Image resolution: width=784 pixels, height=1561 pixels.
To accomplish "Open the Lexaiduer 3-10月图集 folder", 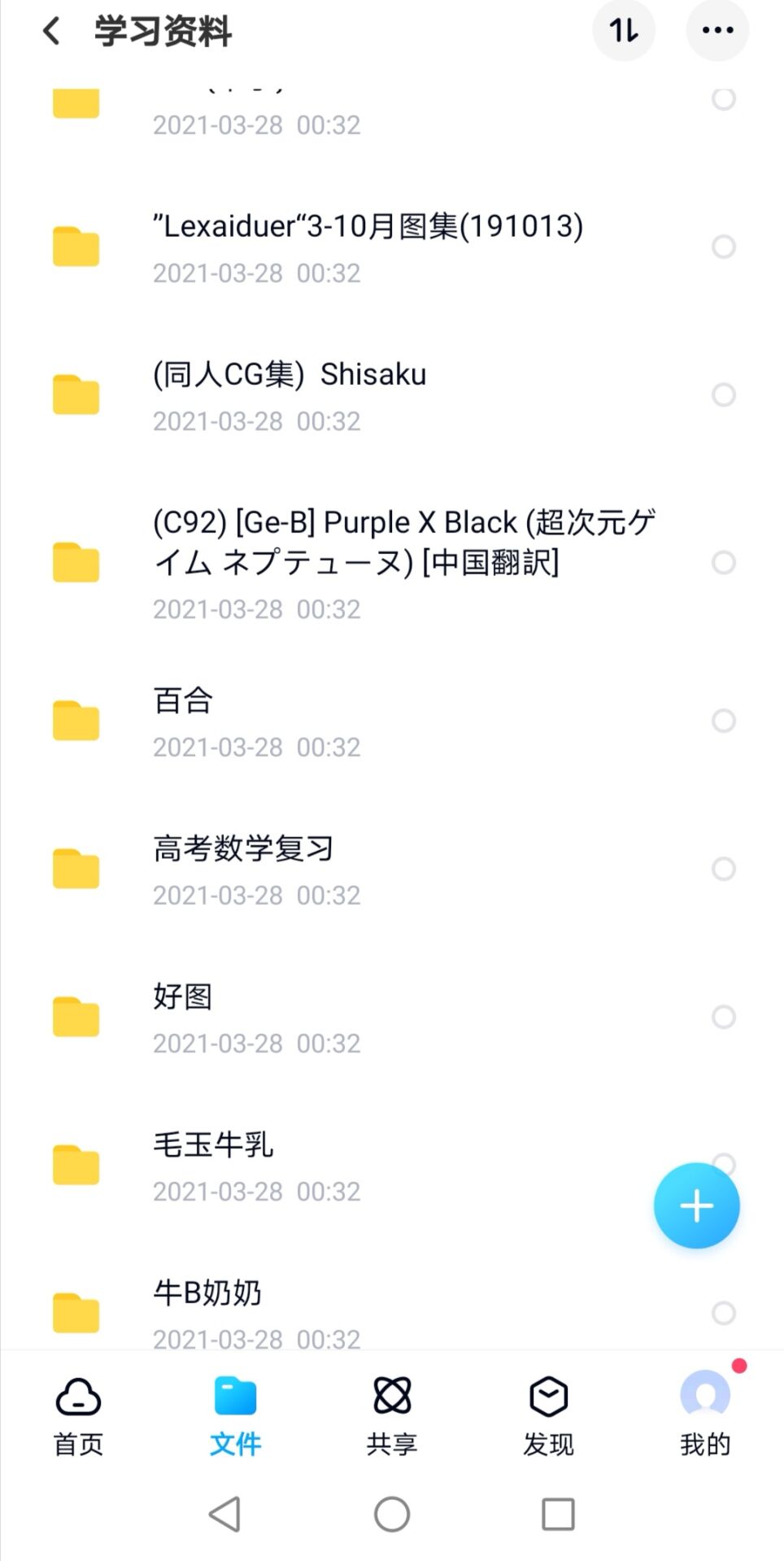I will (368, 246).
